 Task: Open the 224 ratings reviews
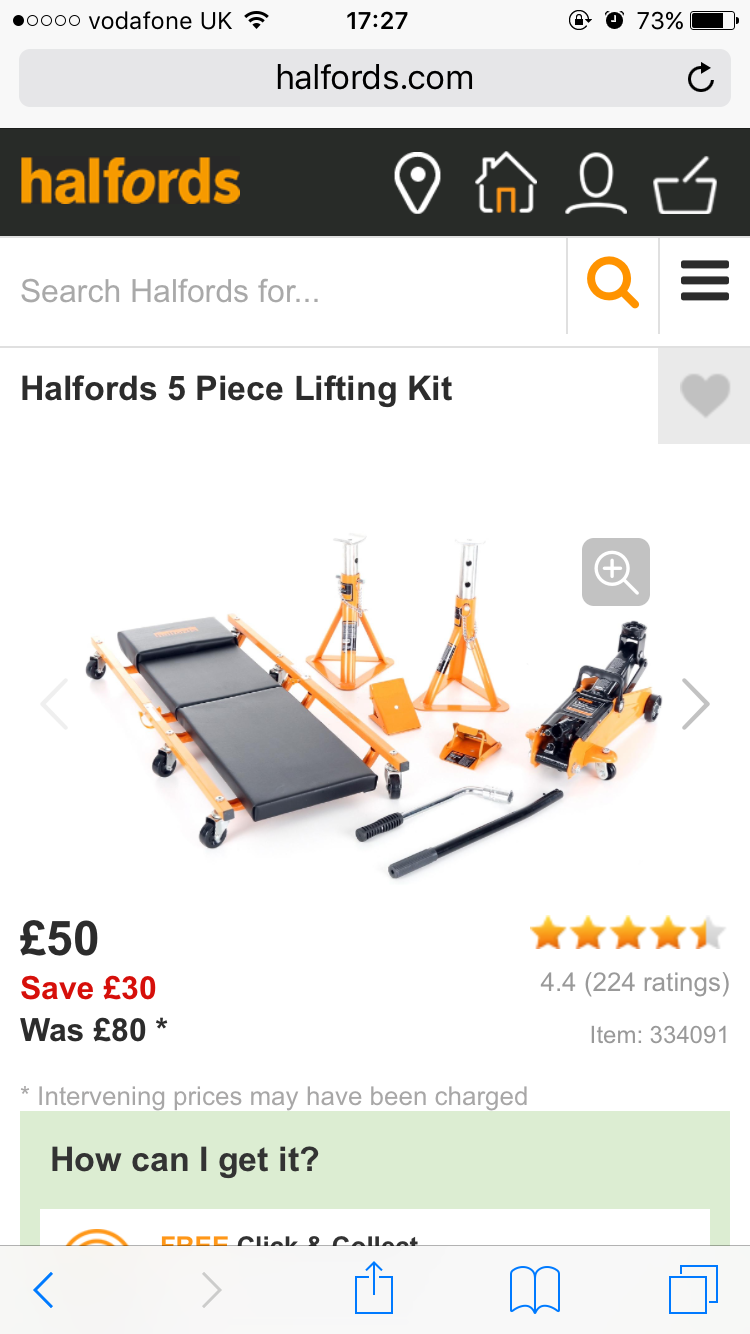click(x=634, y=982)
